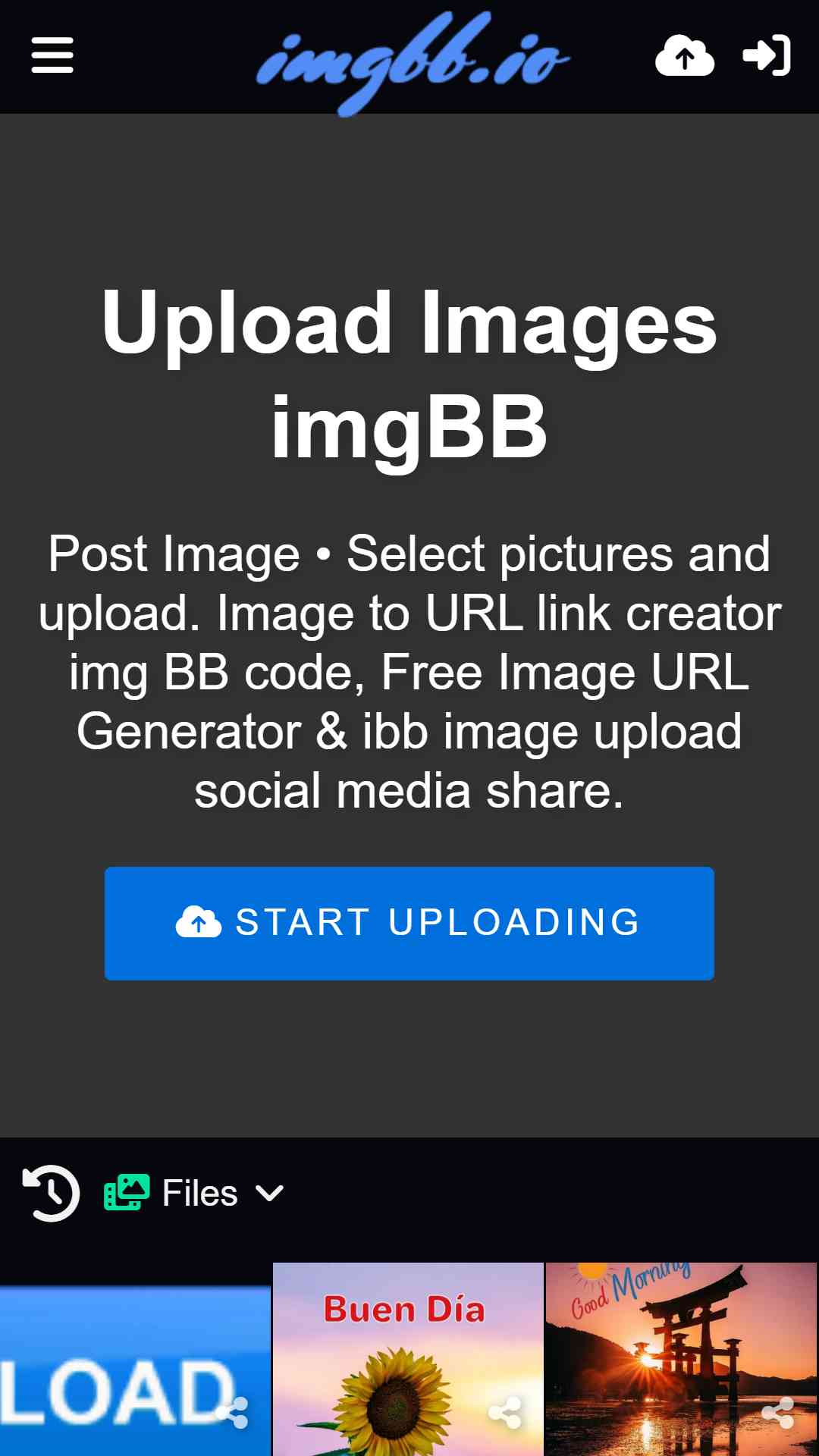Screen dimensions: 819x1456
Task: Tap the cloud upload icon in header
Action: (x=684, y=56)
